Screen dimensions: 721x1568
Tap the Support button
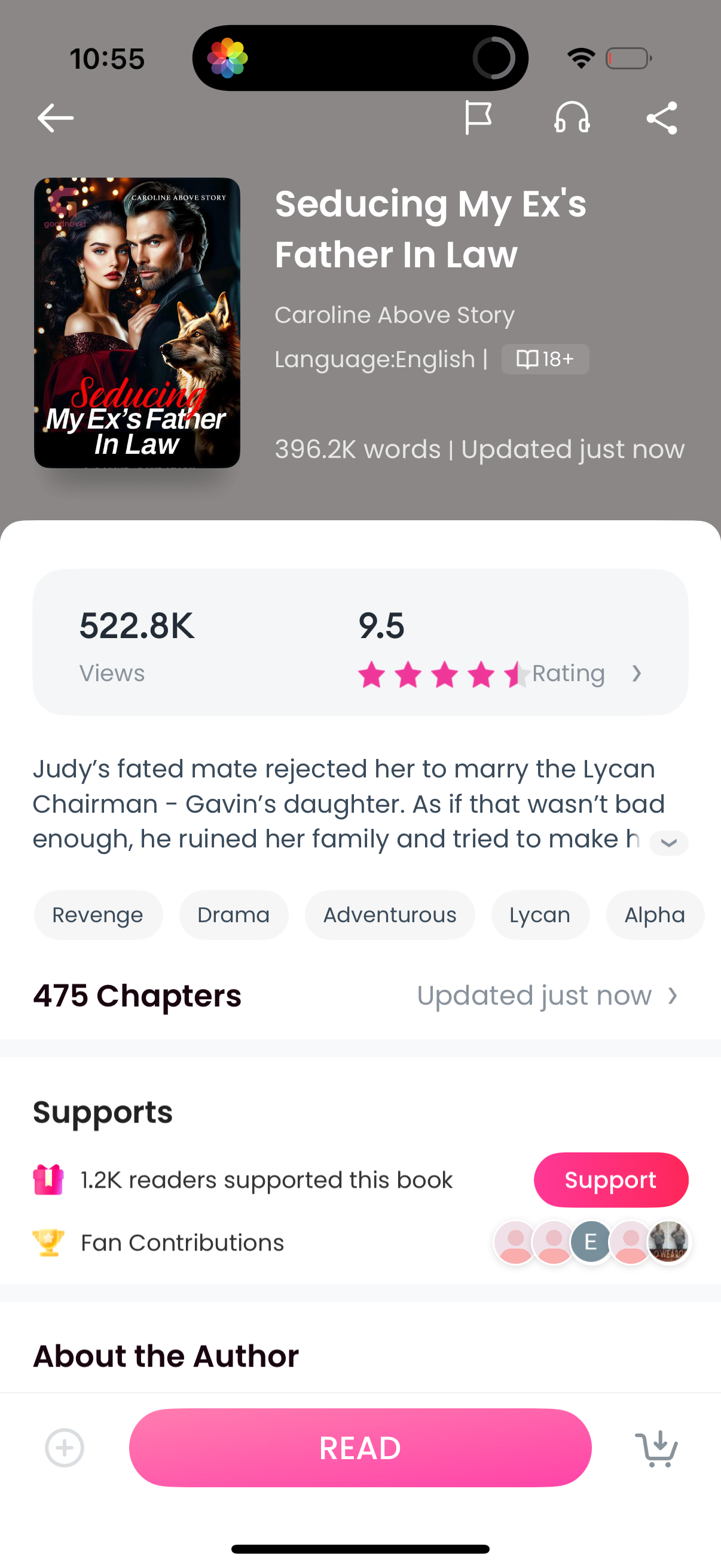click(611, 1179)
